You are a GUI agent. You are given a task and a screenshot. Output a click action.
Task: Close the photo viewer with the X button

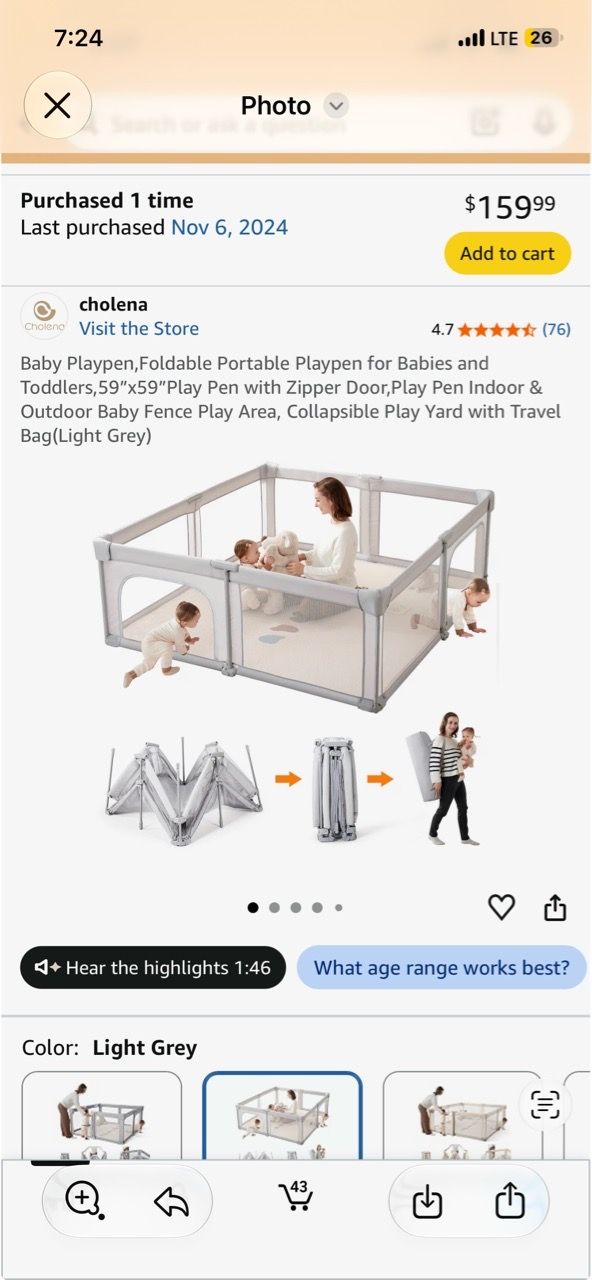58,105
